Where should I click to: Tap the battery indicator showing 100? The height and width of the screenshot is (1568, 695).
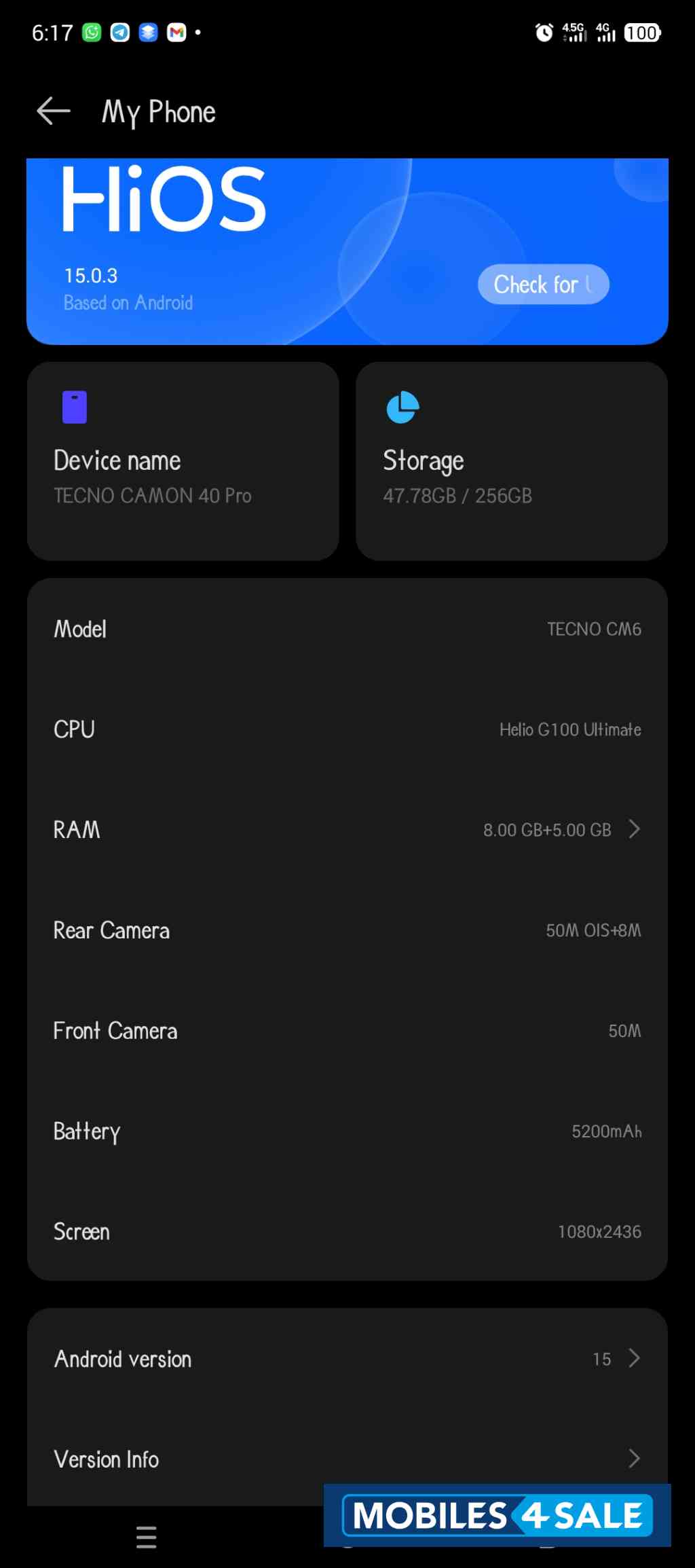(642, 32)
